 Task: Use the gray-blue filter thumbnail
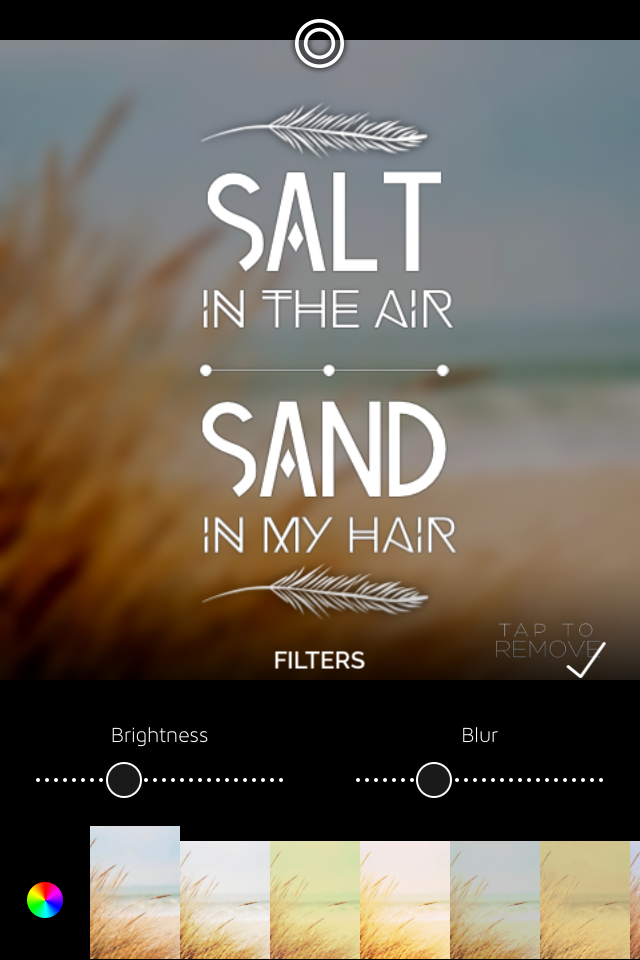(x=495, y=900)
